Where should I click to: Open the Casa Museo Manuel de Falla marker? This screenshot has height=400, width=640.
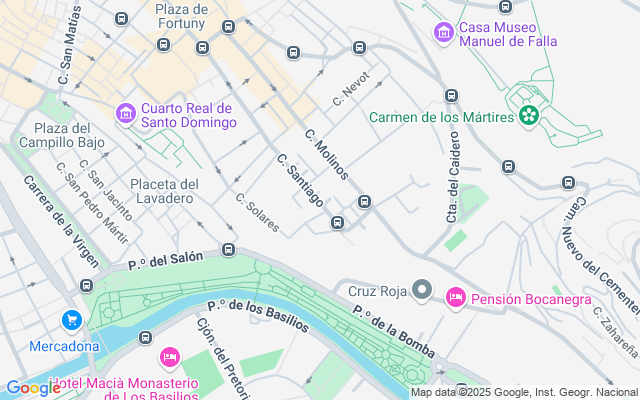(444, 33)
